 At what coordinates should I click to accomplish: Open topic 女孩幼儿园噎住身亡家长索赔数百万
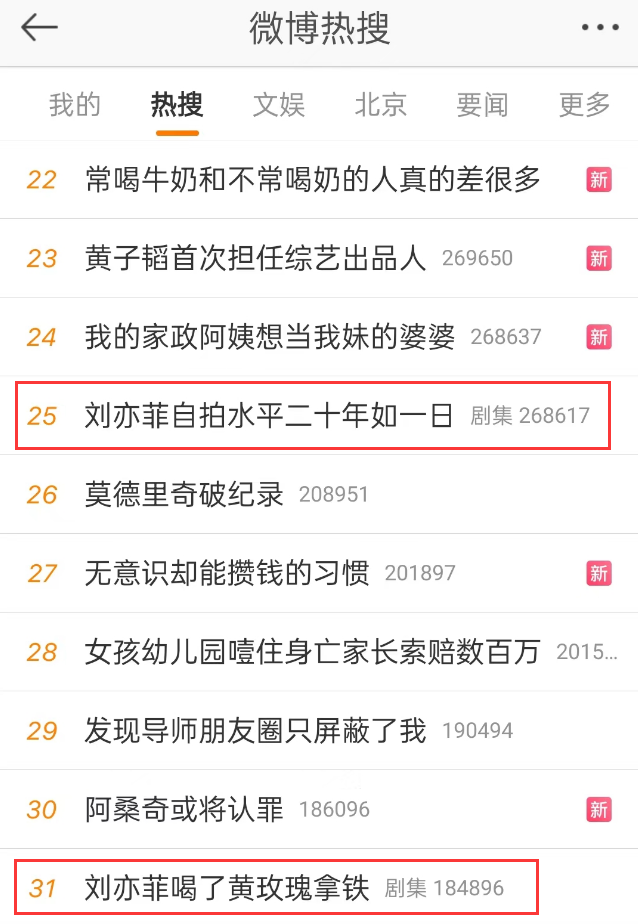(x=312, y=652)
